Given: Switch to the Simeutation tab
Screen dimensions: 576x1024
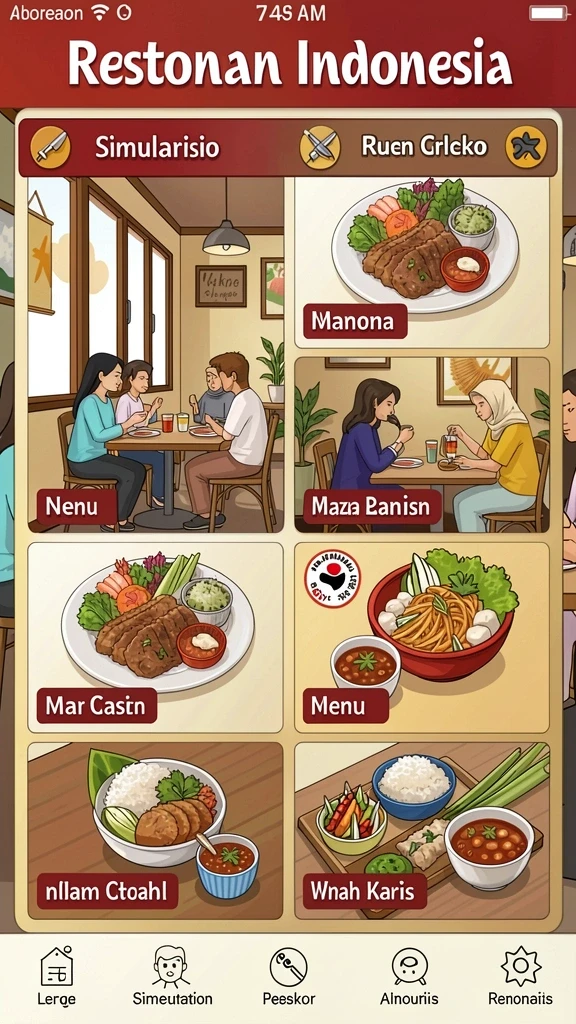Looking at the screenshot, I should point(172,977).
